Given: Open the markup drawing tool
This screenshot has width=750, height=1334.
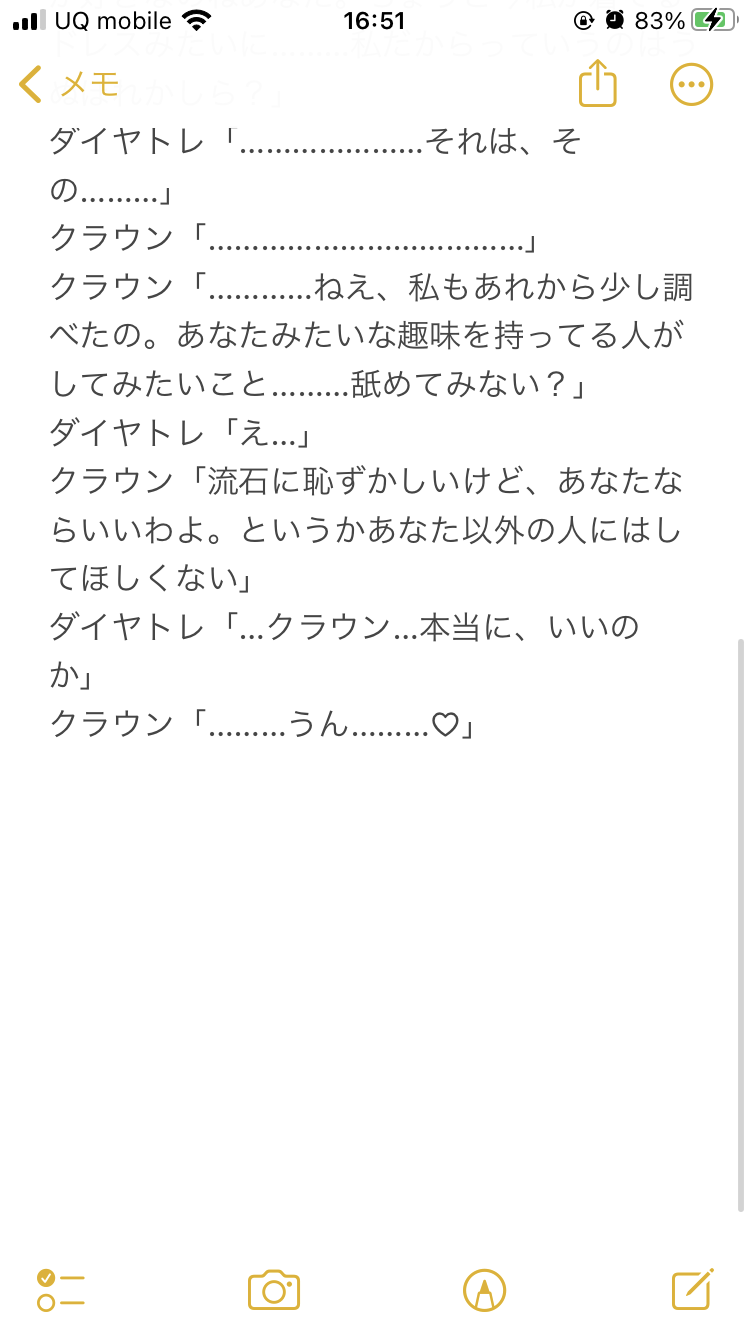Looking at the screenshot, I should coord(485,1290).
